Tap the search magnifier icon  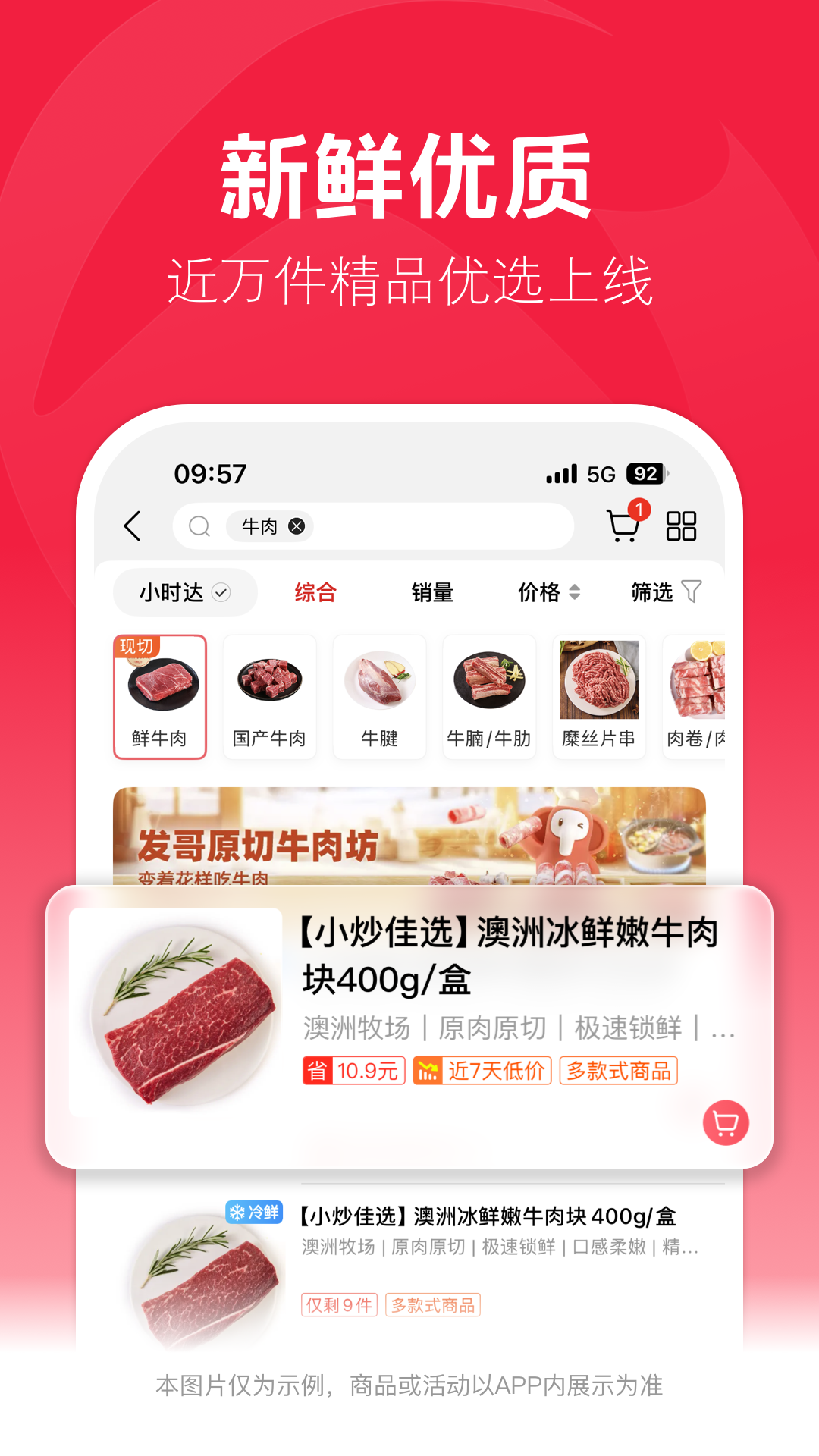pos(199,526)
